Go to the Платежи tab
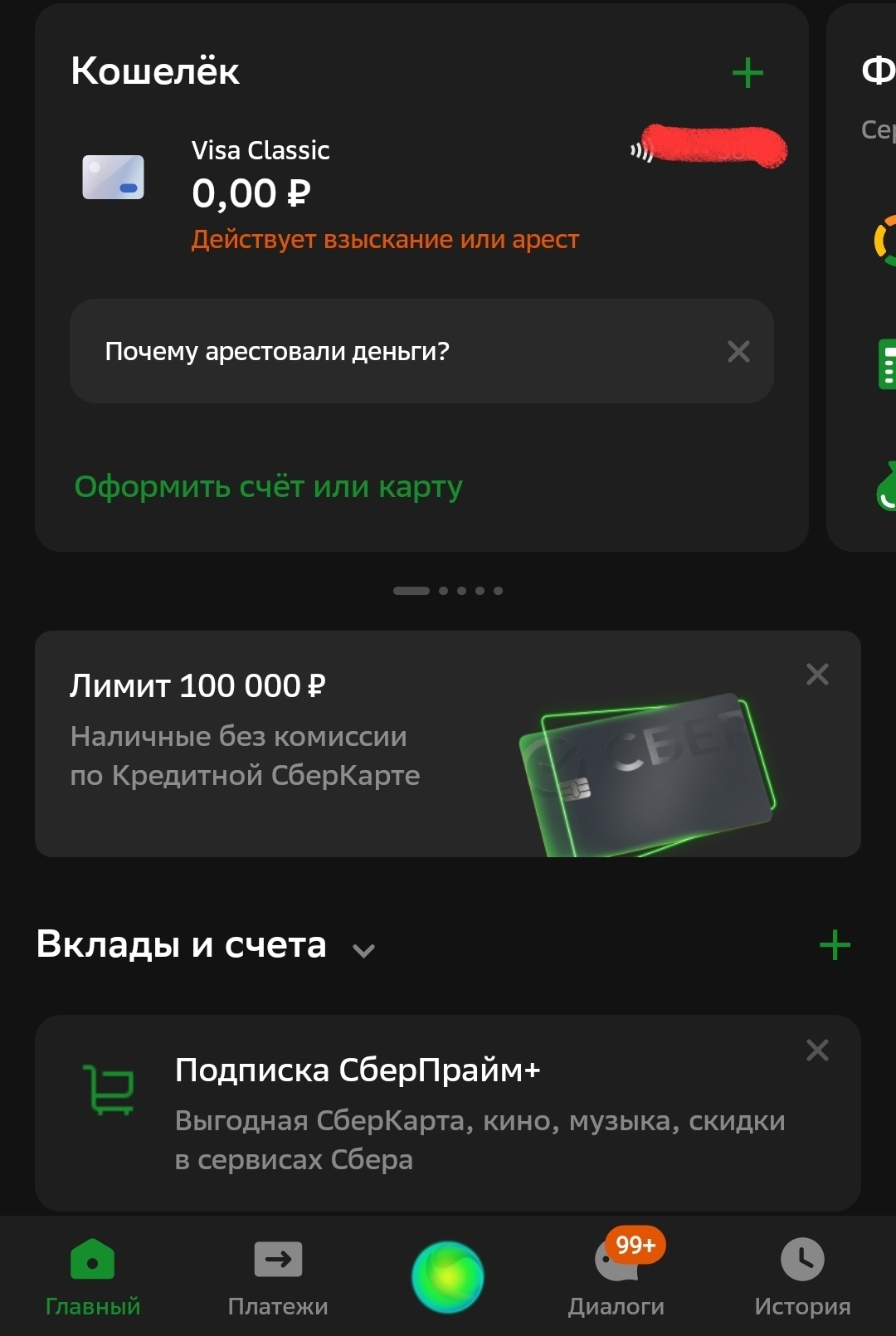 click(278, 1277)
